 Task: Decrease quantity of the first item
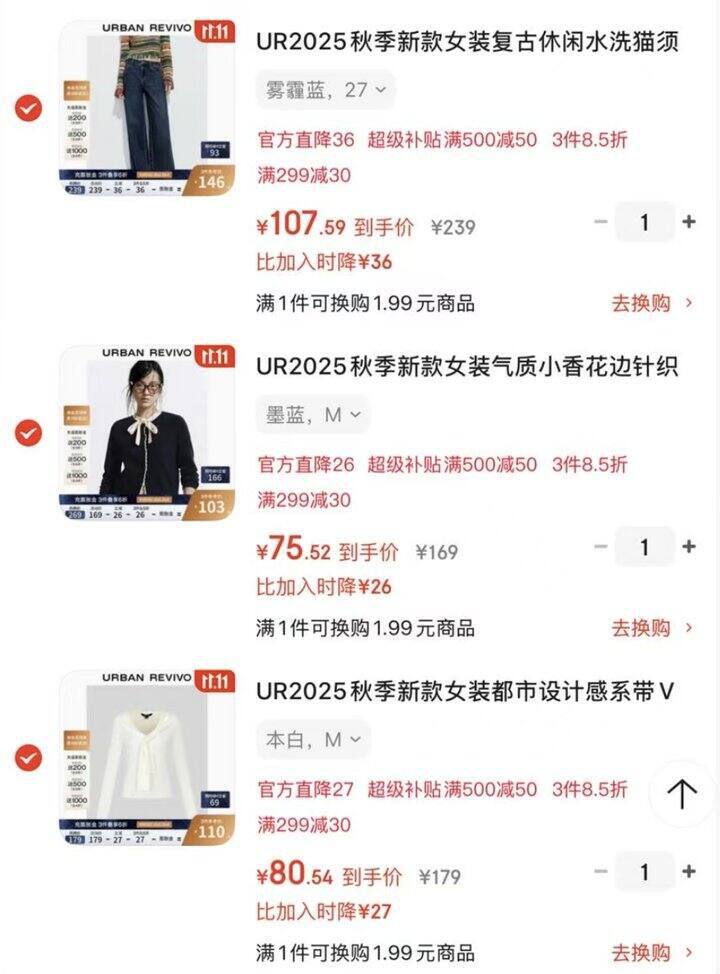(x=599, y=220)
